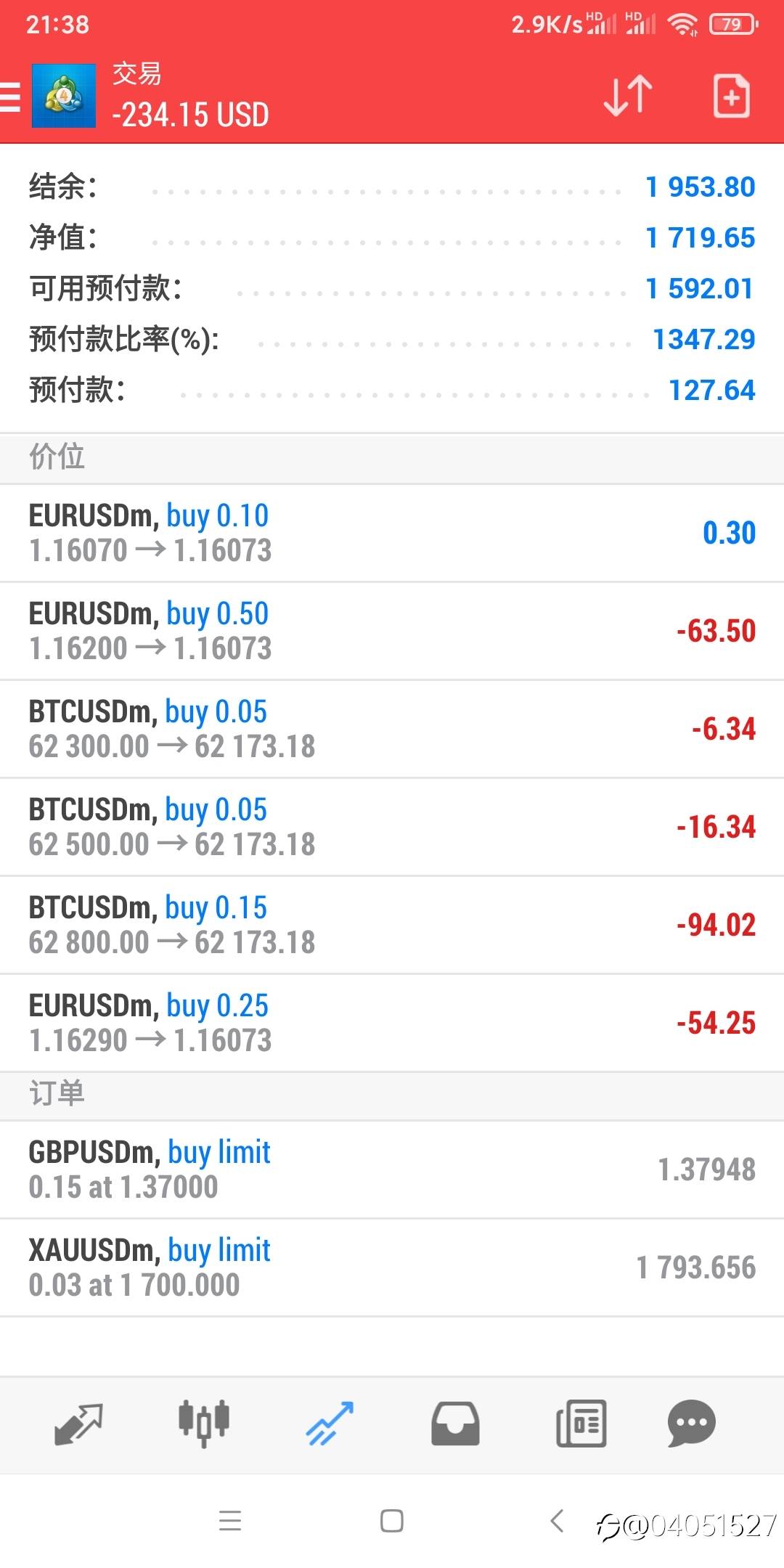Open GBPUSDm buy limit order

392,1169
